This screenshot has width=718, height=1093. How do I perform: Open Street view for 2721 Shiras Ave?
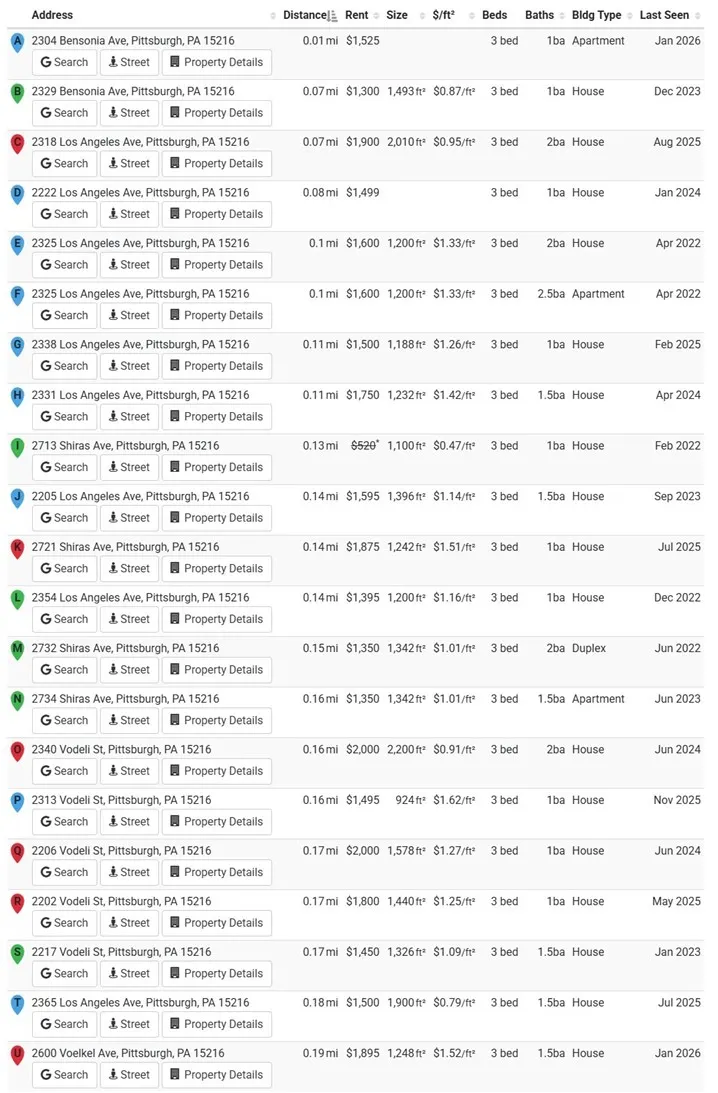click(129, 569)
